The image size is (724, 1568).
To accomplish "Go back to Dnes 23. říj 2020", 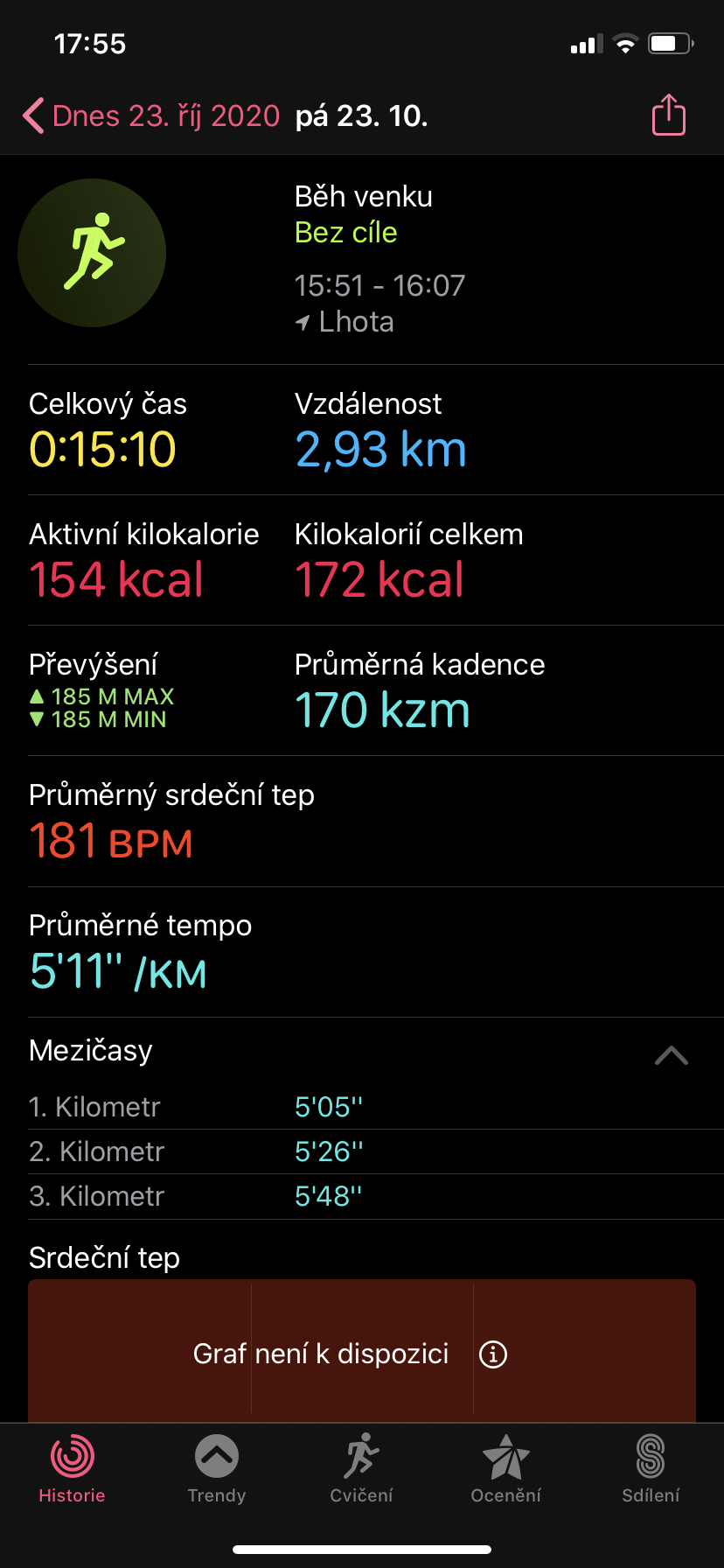I will pos(151,115).
